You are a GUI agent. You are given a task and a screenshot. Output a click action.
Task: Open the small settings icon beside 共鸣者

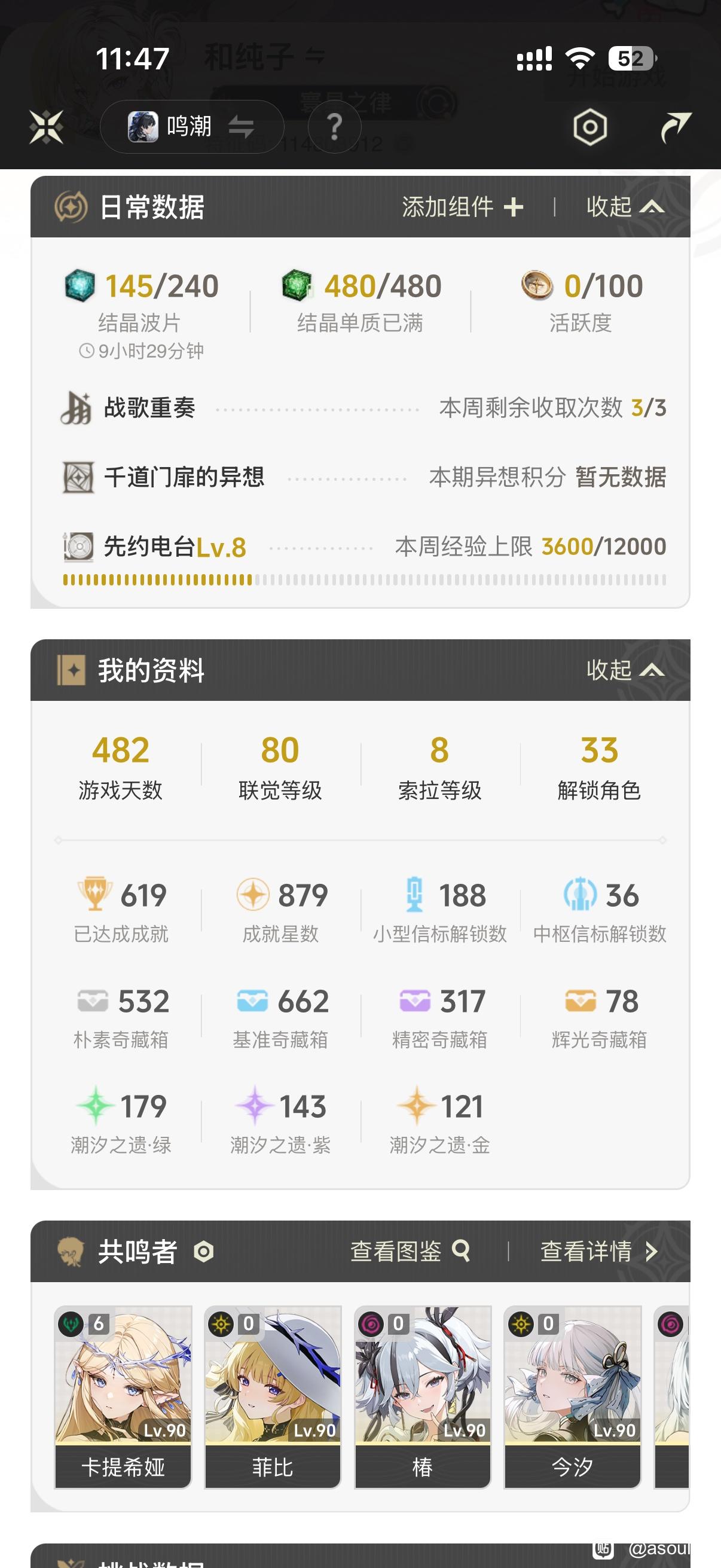tap(203, 1252)
